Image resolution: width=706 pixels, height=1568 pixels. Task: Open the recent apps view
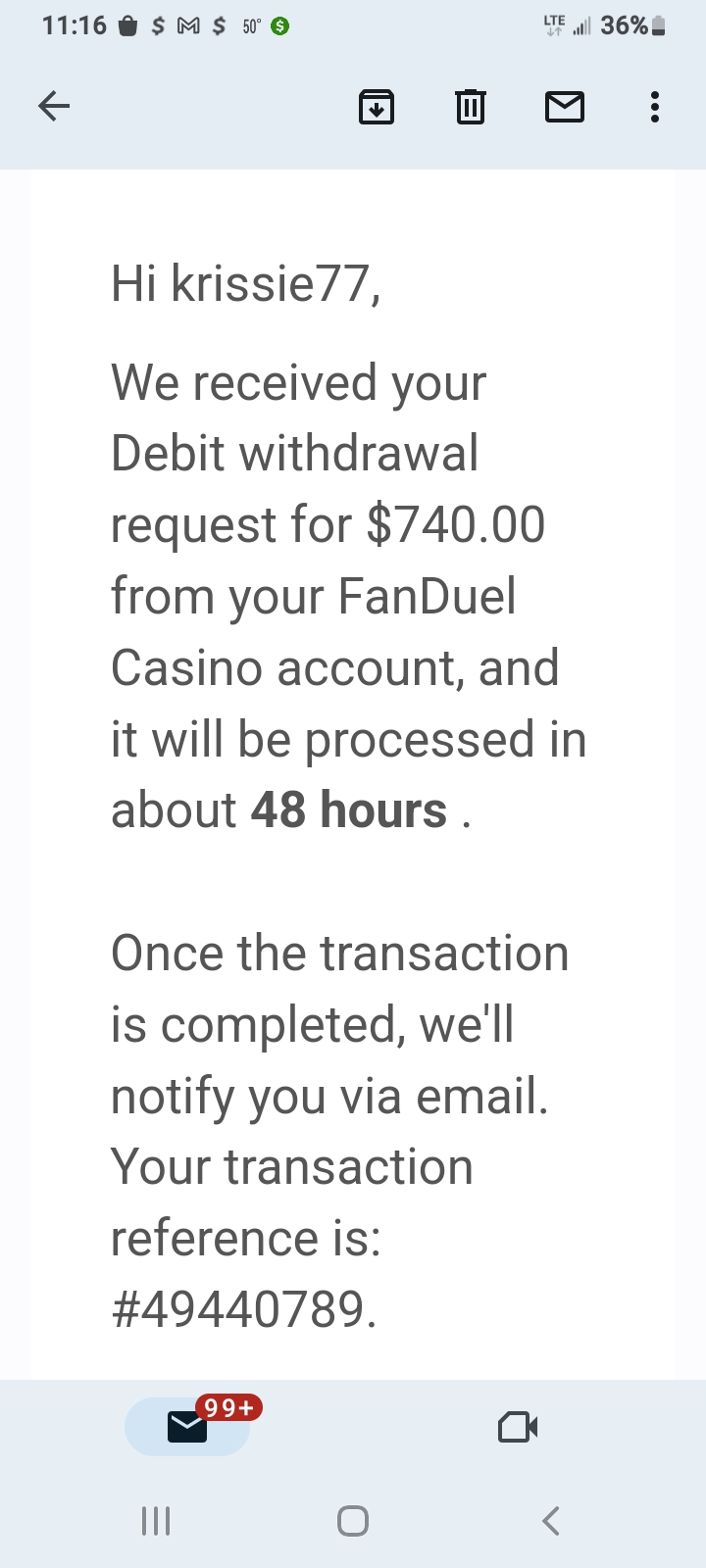tap(156, 1521)
